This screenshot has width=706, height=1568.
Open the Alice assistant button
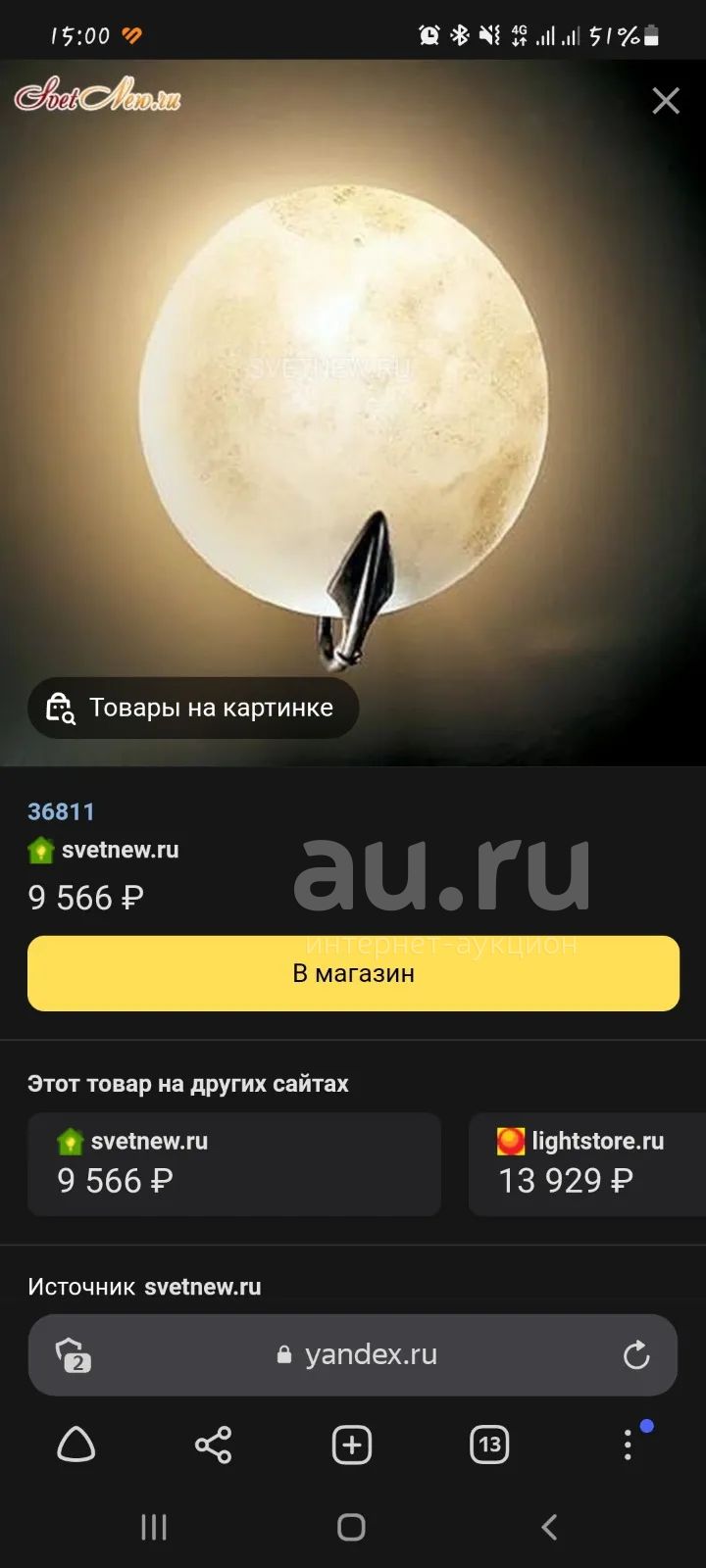point(76,1445)
